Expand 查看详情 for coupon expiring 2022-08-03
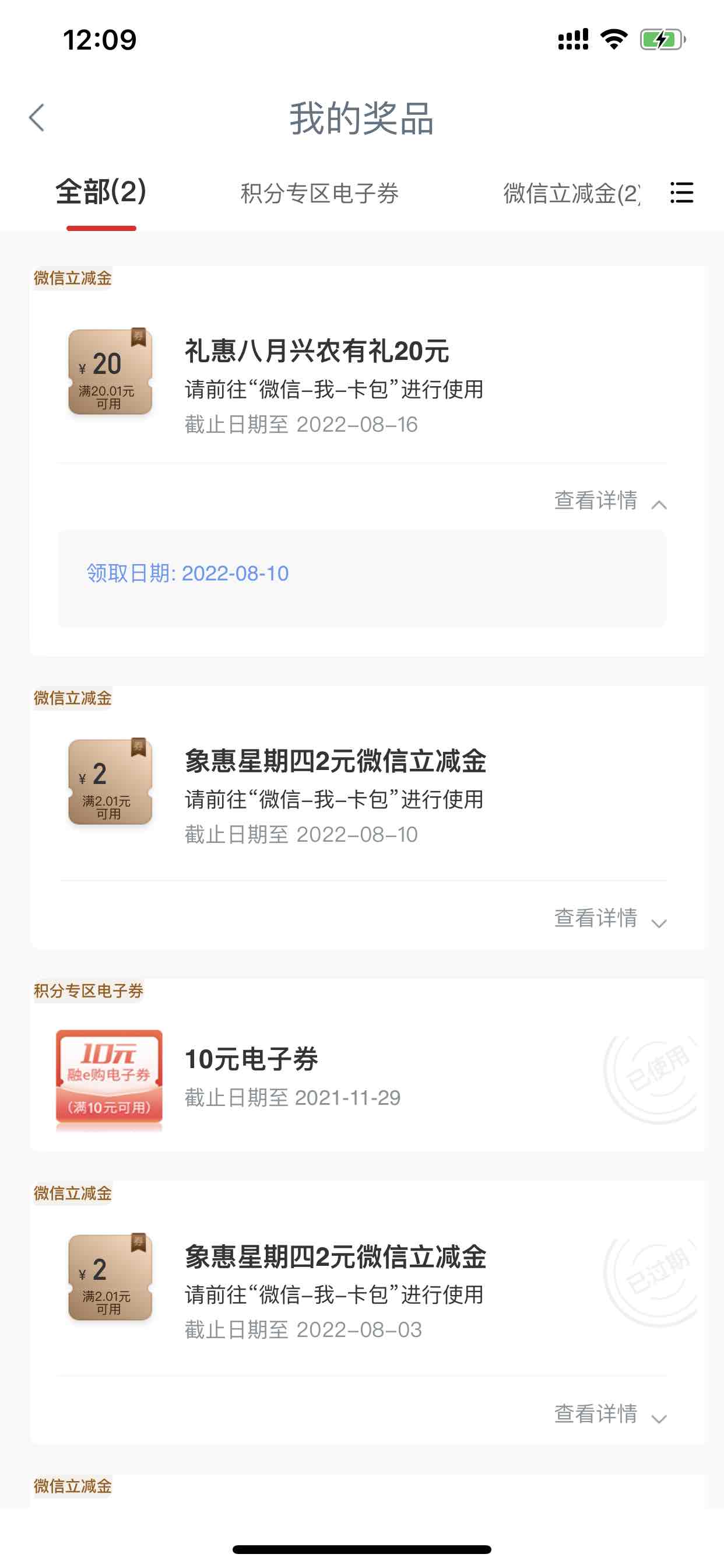724x1568 pixels. pos(610,1414)
